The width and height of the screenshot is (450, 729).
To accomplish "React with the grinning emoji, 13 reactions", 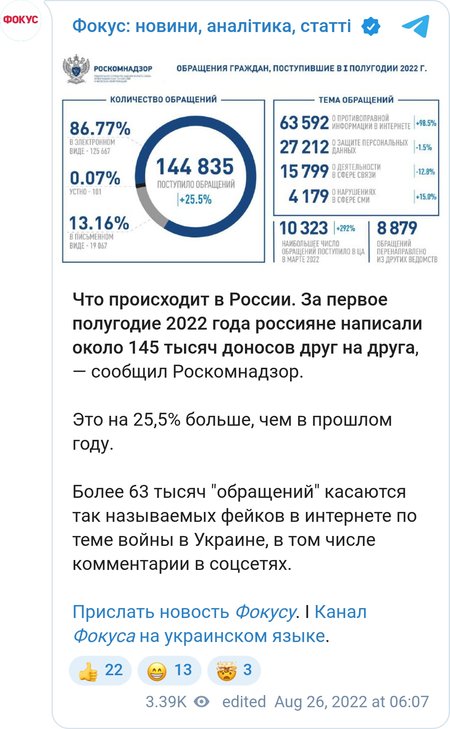I will pyautogui.click(x=169, y=670).
